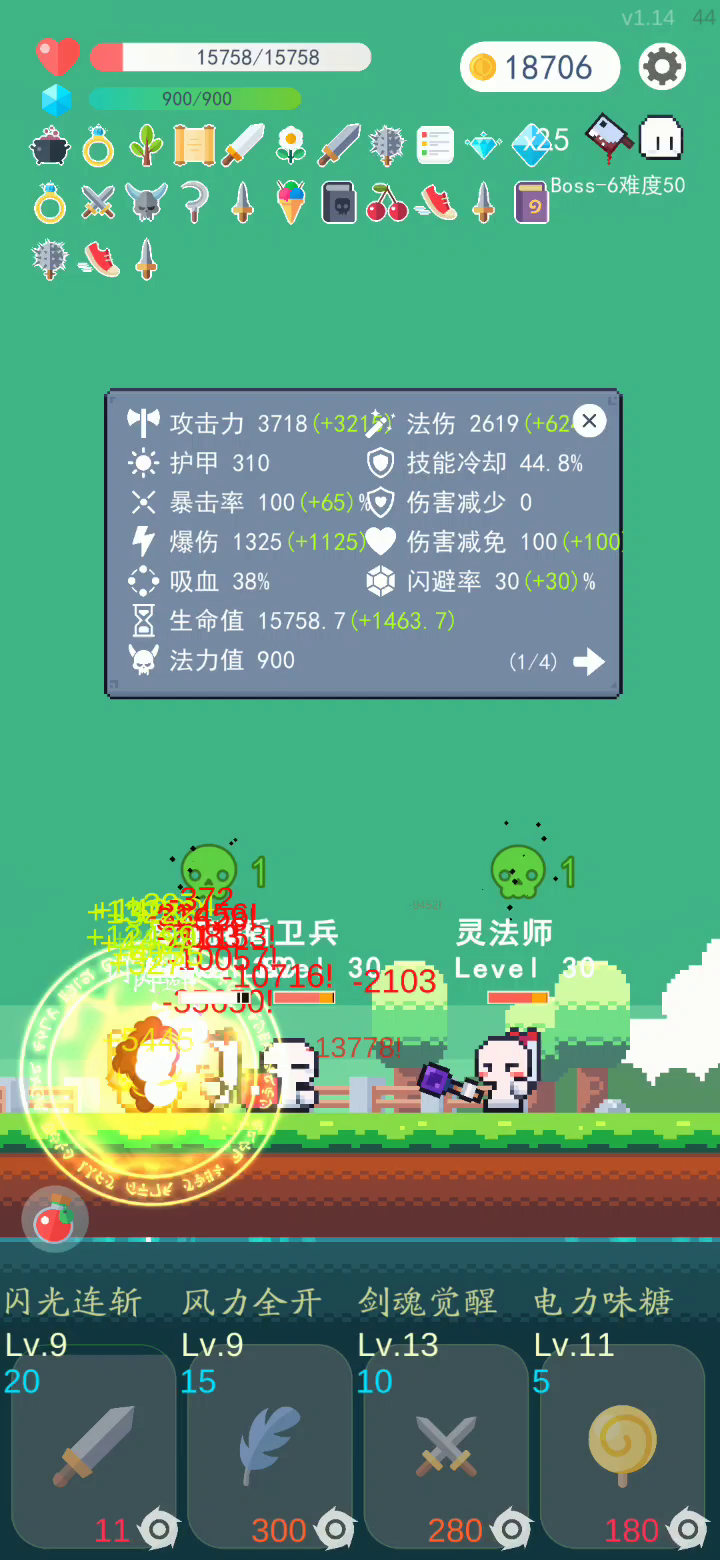The height and width of the screenshot is (1560, 720).
Task: Inspect the bloody cleaver item
Action: tap(608, 137)
